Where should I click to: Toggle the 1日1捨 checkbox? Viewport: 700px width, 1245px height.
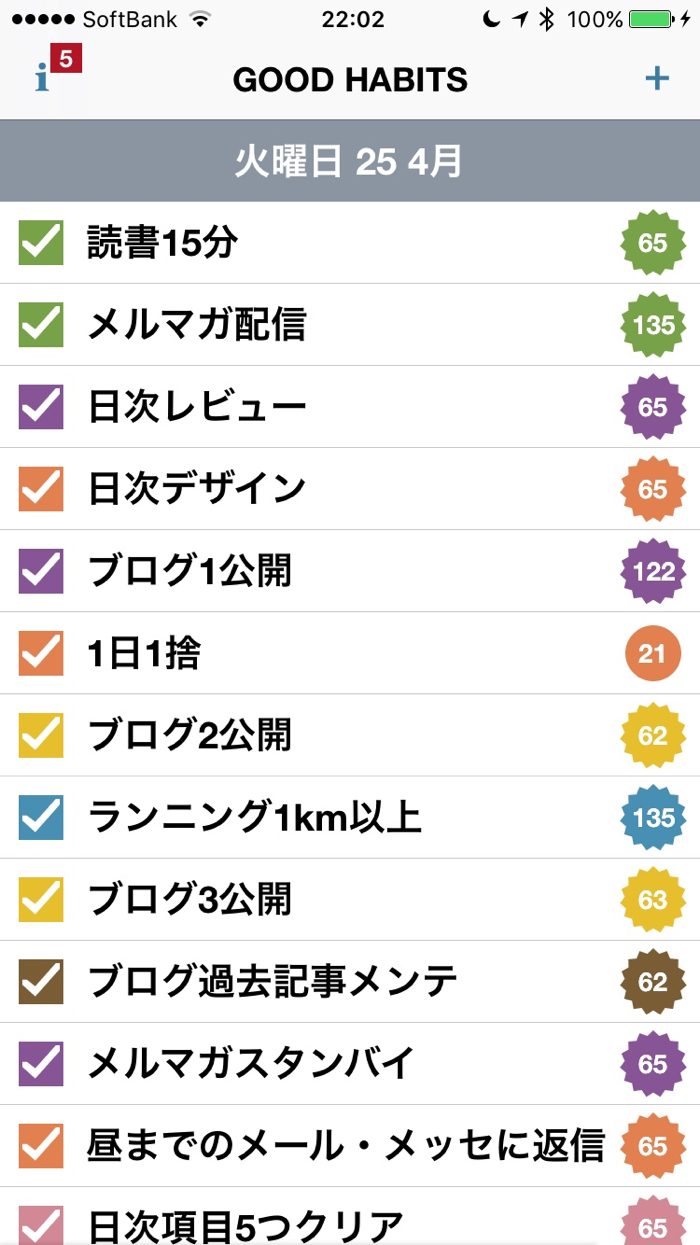click(41, 653)
